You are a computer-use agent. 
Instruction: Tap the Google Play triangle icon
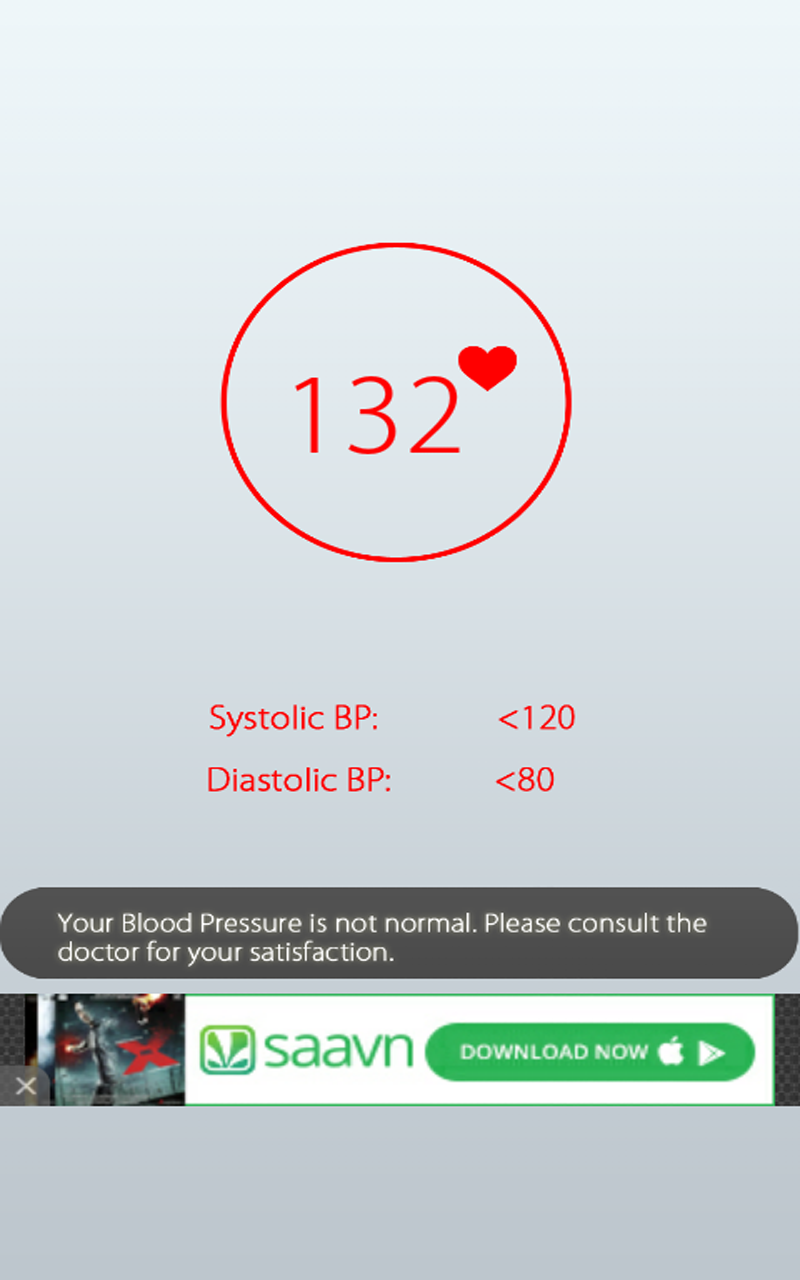(713, 1051)
